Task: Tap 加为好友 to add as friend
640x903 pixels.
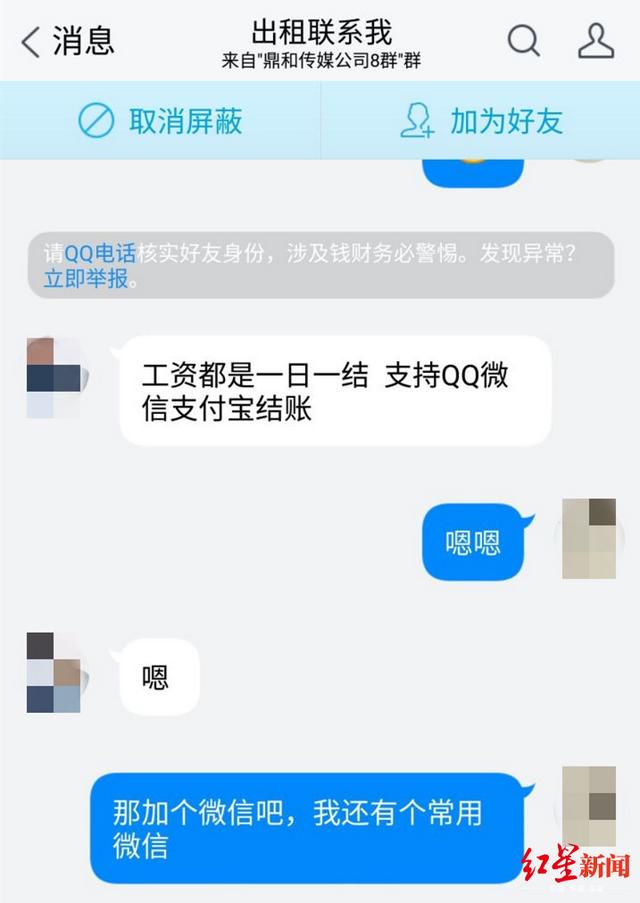Action: click(x=481, y=121)
